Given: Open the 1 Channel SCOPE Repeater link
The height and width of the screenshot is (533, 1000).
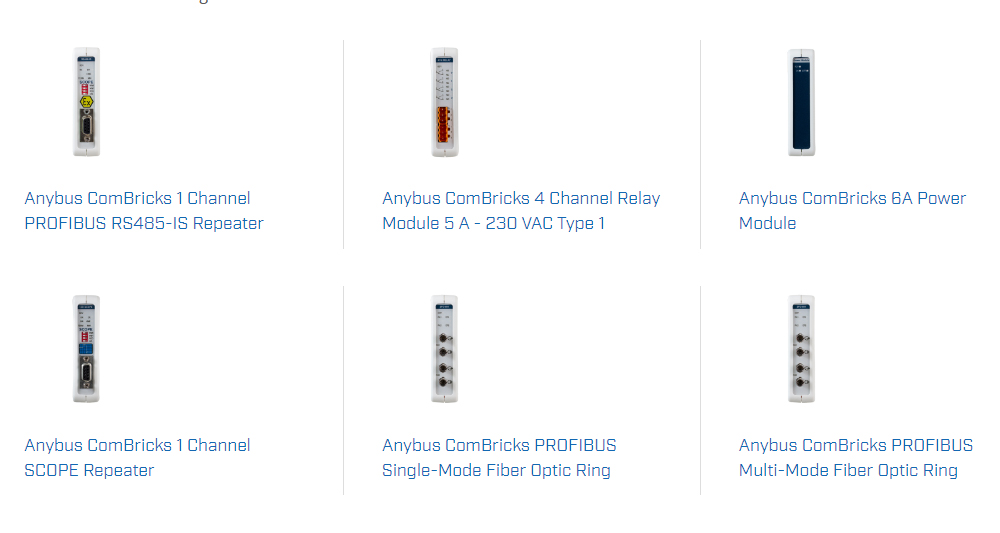Looking at the screenshot, I should pyautogui.click(x=137, y=458).
